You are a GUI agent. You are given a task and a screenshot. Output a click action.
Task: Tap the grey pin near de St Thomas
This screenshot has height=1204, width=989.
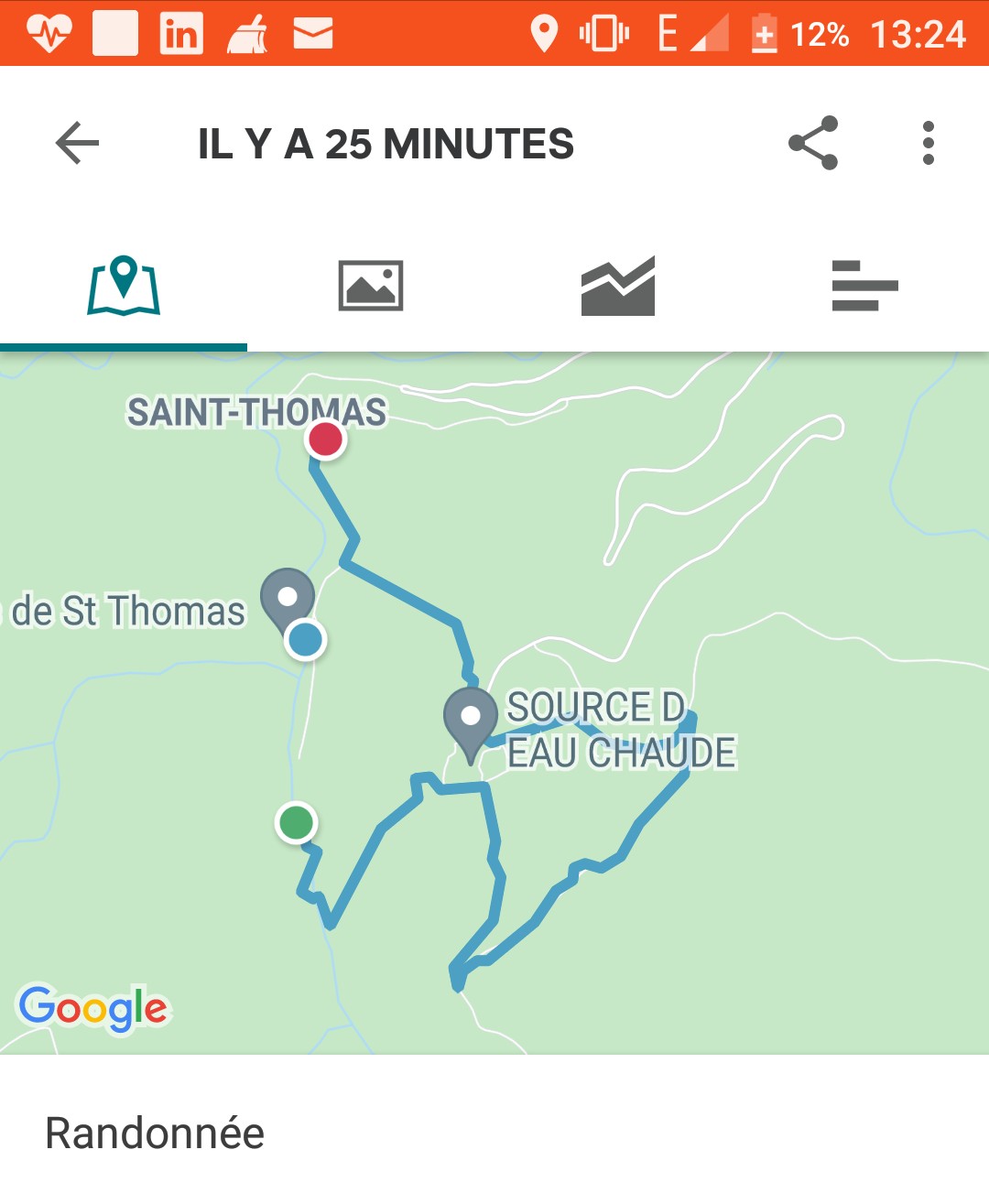[x=288, y=598]
